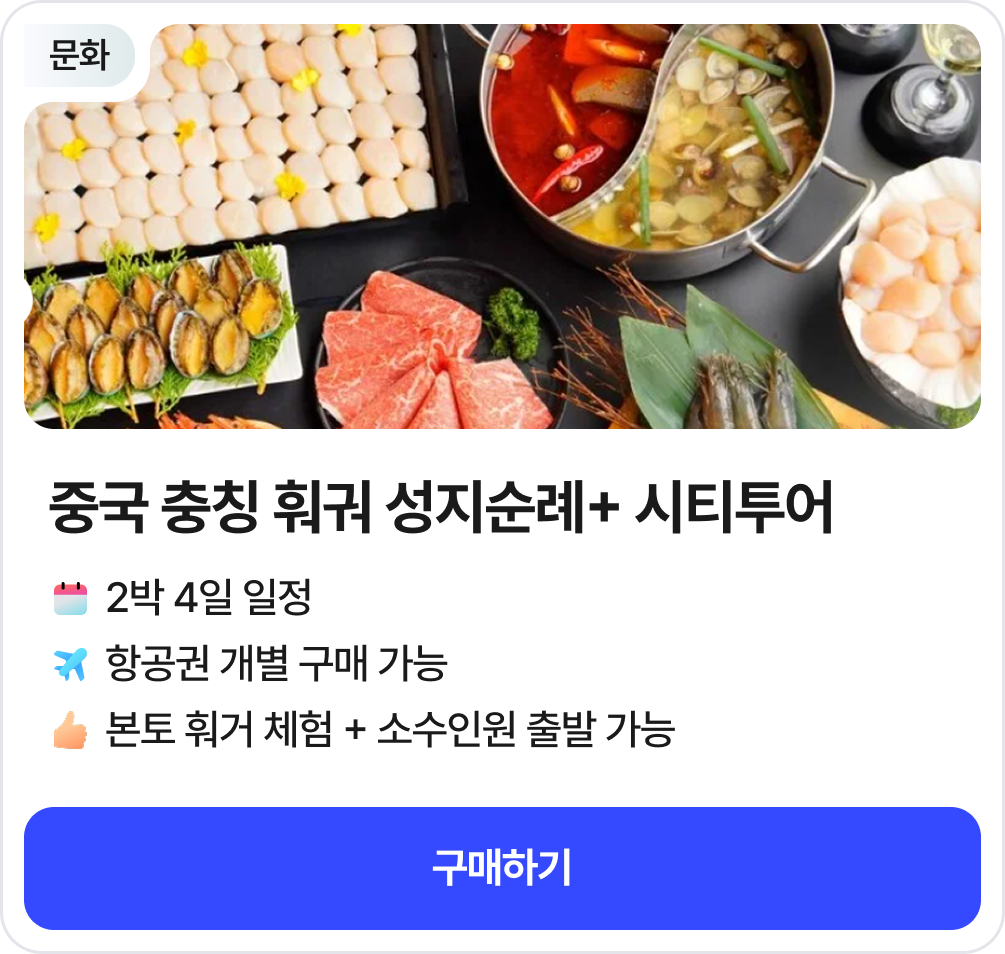Viewport: 1005px width, 954px height.
Task: Tap the 구매하기 purchase button
Action: tap(502, 868)
